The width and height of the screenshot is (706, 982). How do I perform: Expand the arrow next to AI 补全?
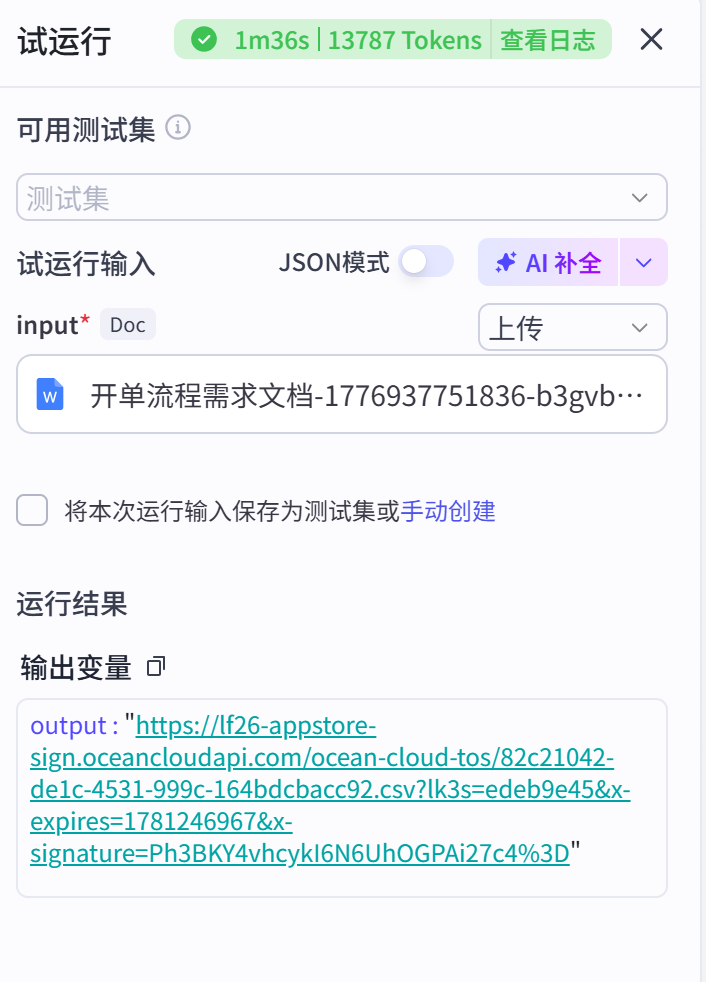point(644,262)
